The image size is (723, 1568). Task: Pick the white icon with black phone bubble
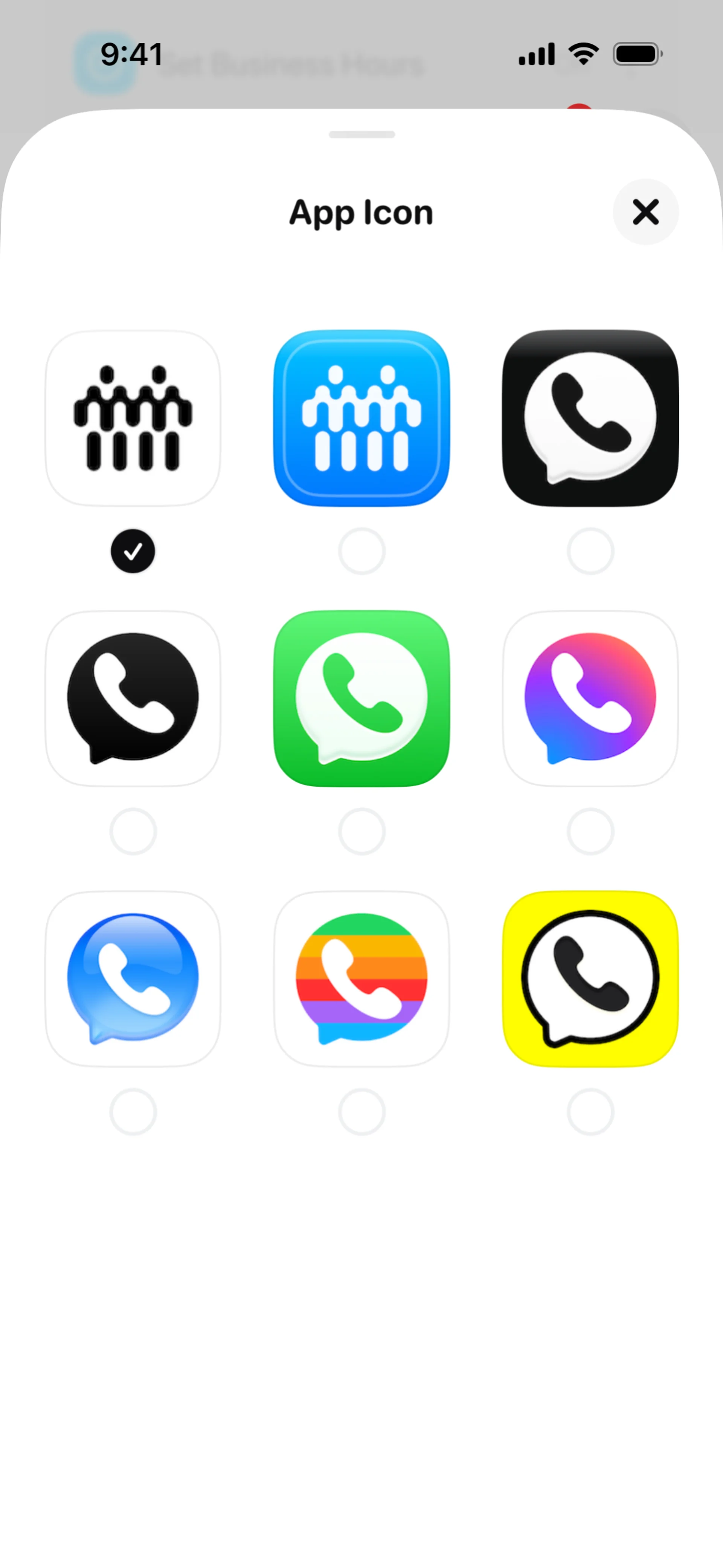133,698
